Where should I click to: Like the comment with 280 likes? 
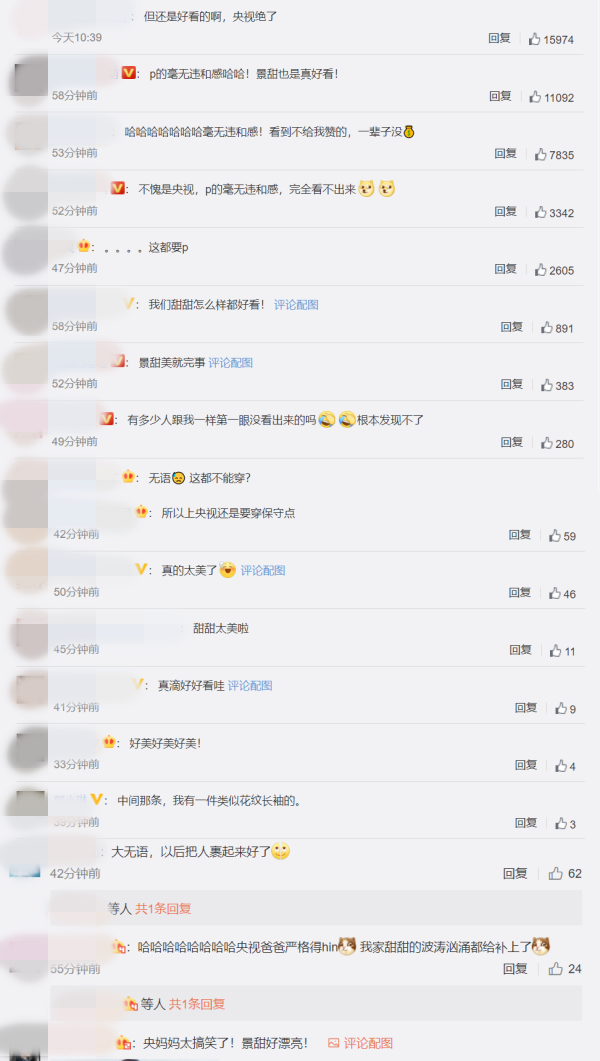[547, 443]
